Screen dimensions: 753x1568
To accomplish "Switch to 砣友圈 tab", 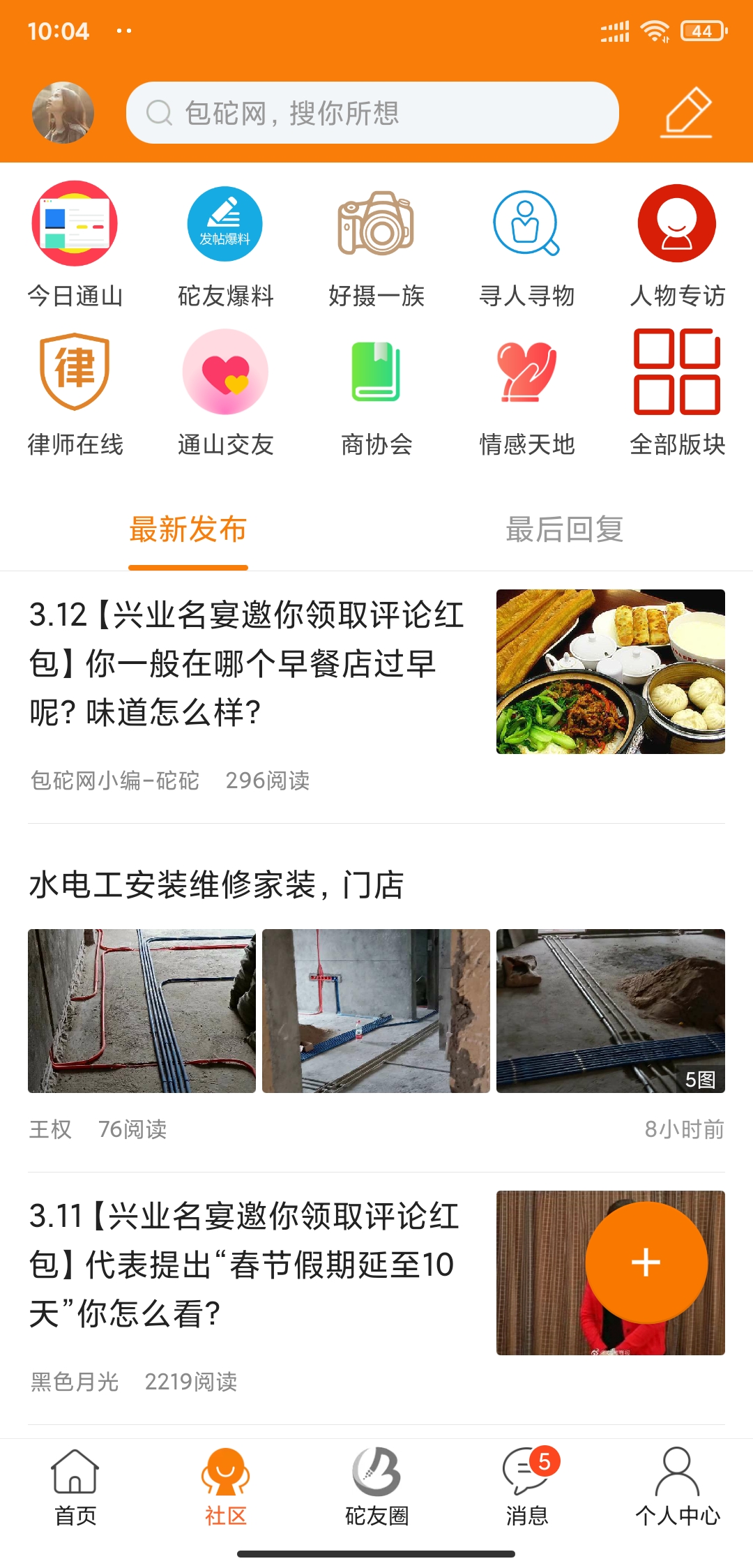I will [376, 1487].
